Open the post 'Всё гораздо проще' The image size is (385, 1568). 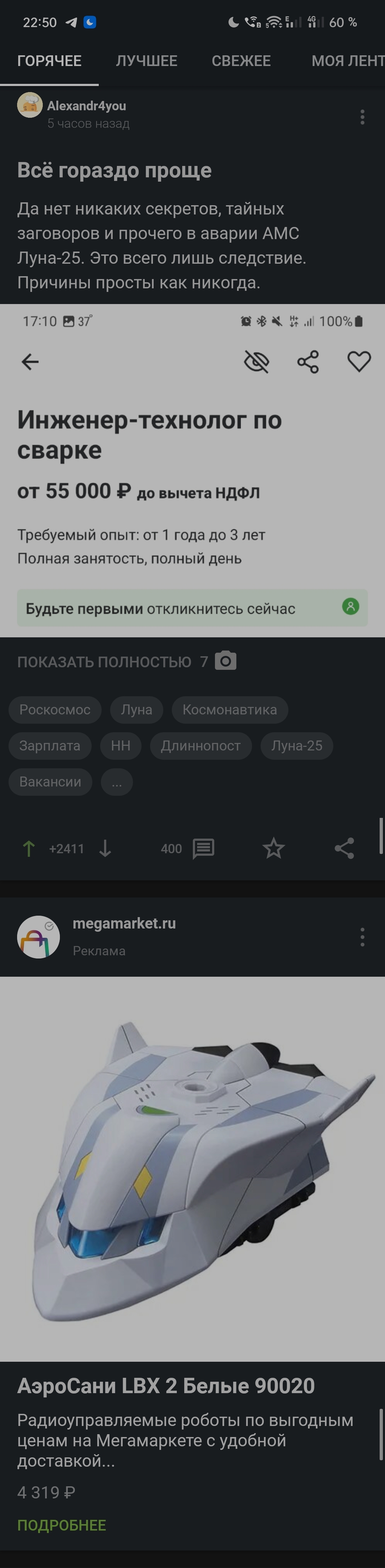114,171
